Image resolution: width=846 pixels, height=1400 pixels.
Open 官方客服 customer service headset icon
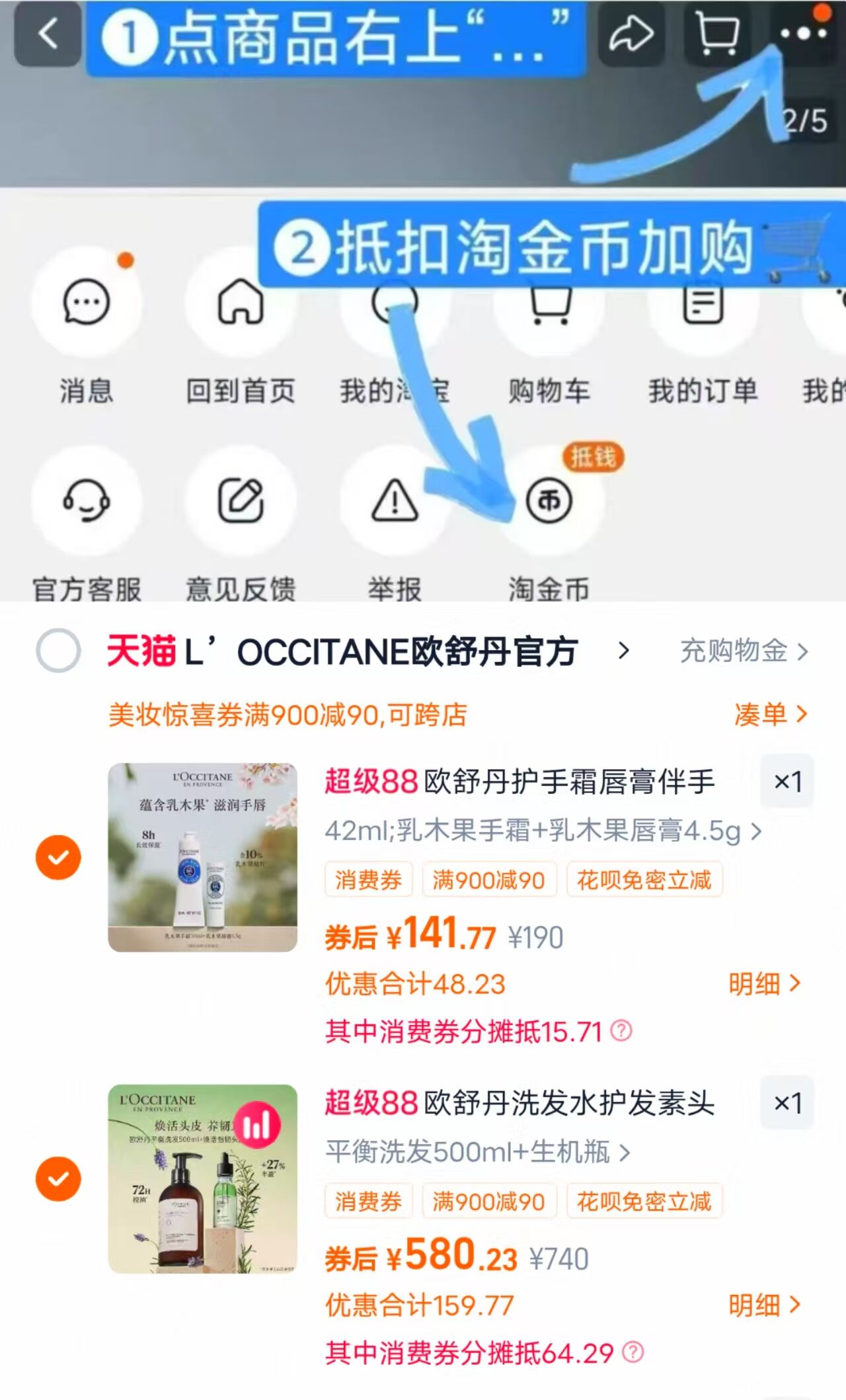pos(87,501)
